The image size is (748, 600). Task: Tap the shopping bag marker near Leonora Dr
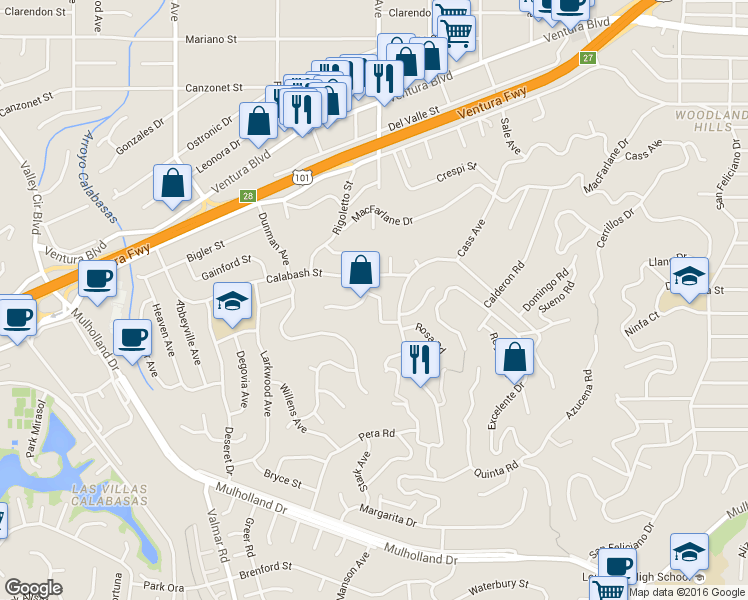pos(173,186)
